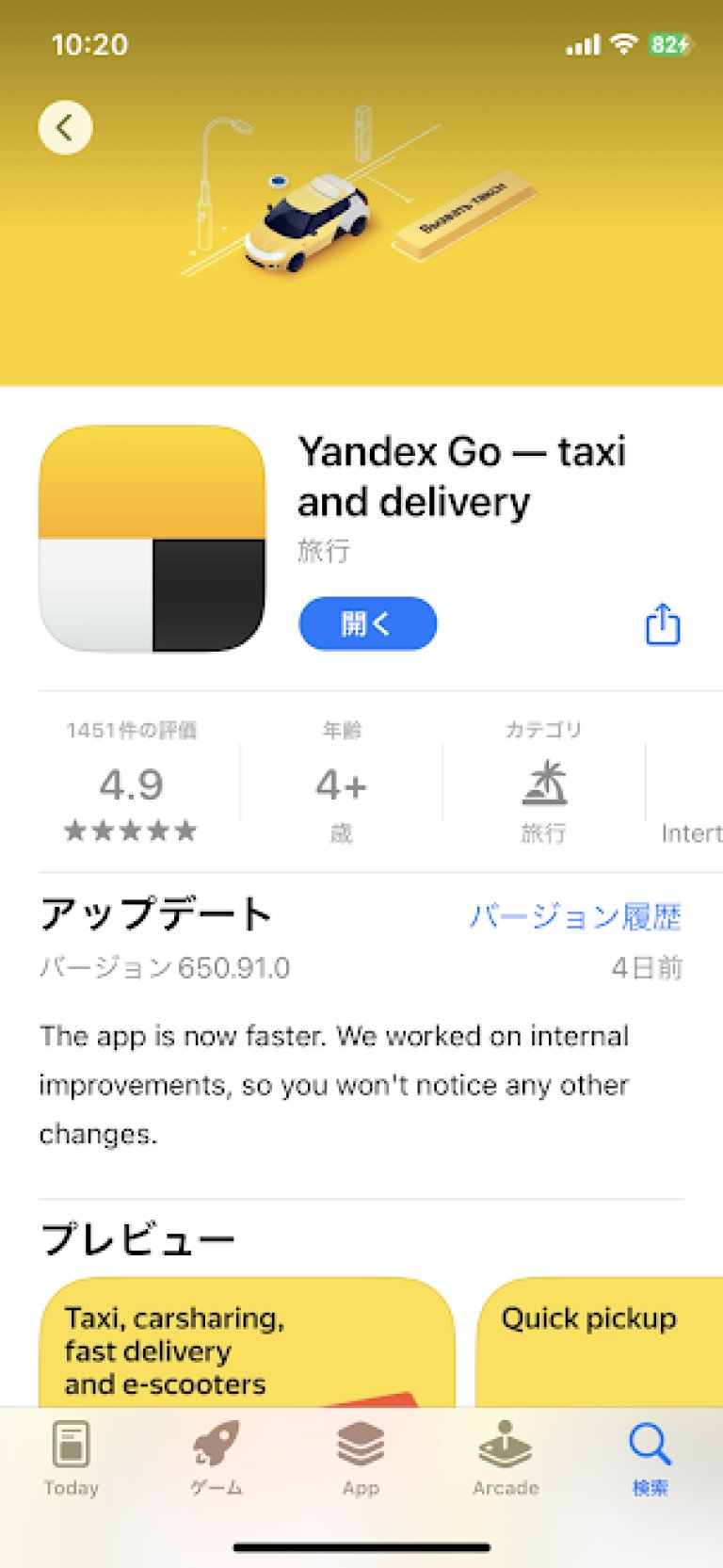Switch to the App tab
Screen dimensions: 723x1568
coord(361,1458)
